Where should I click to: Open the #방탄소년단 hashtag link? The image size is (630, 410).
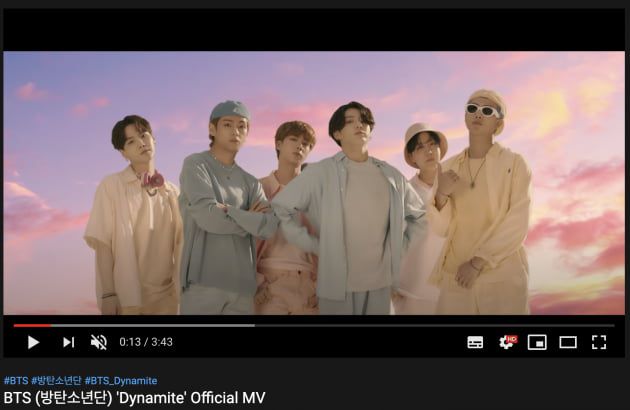tap(56, 381)
